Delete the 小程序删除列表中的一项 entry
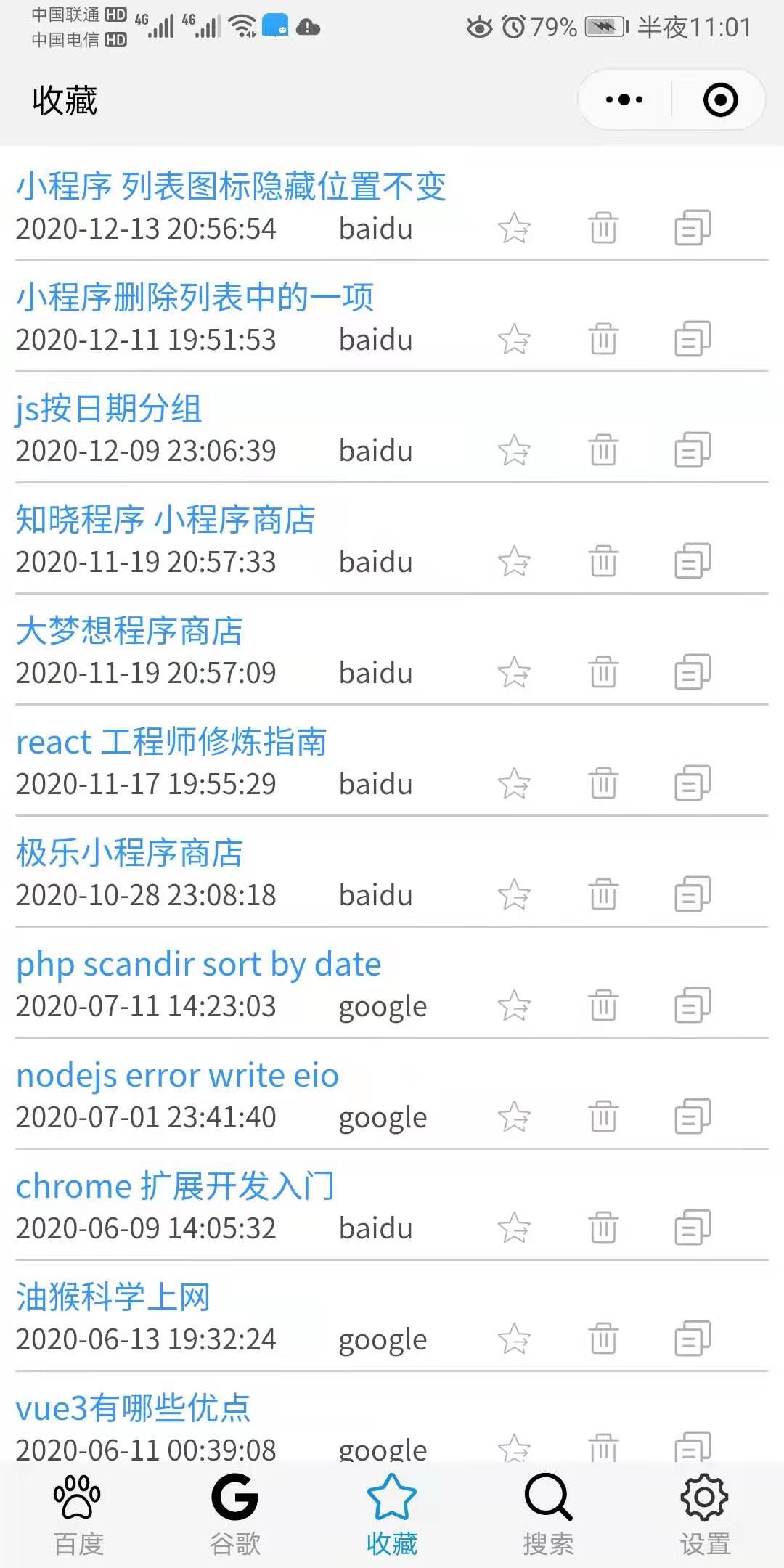The image size is (784, 1568). (x=603, y=338)
